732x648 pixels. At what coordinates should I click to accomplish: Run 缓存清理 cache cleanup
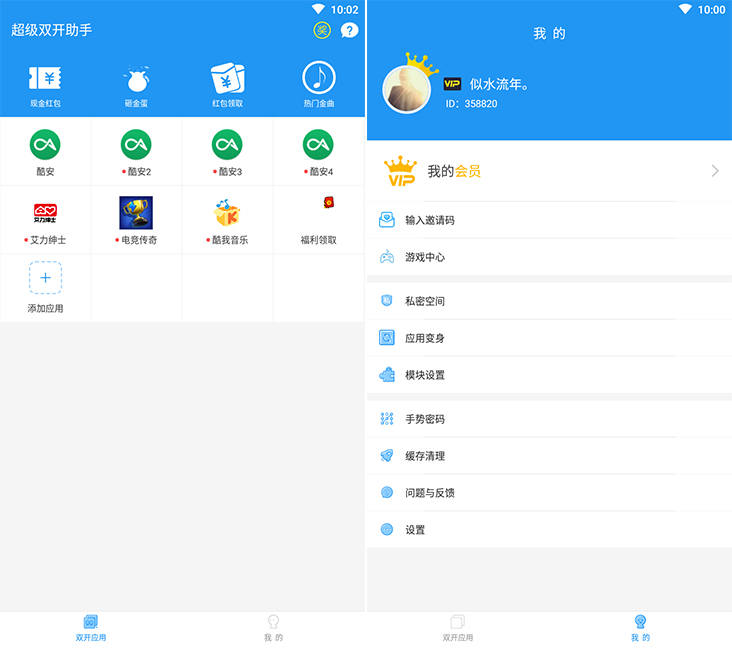549,456
